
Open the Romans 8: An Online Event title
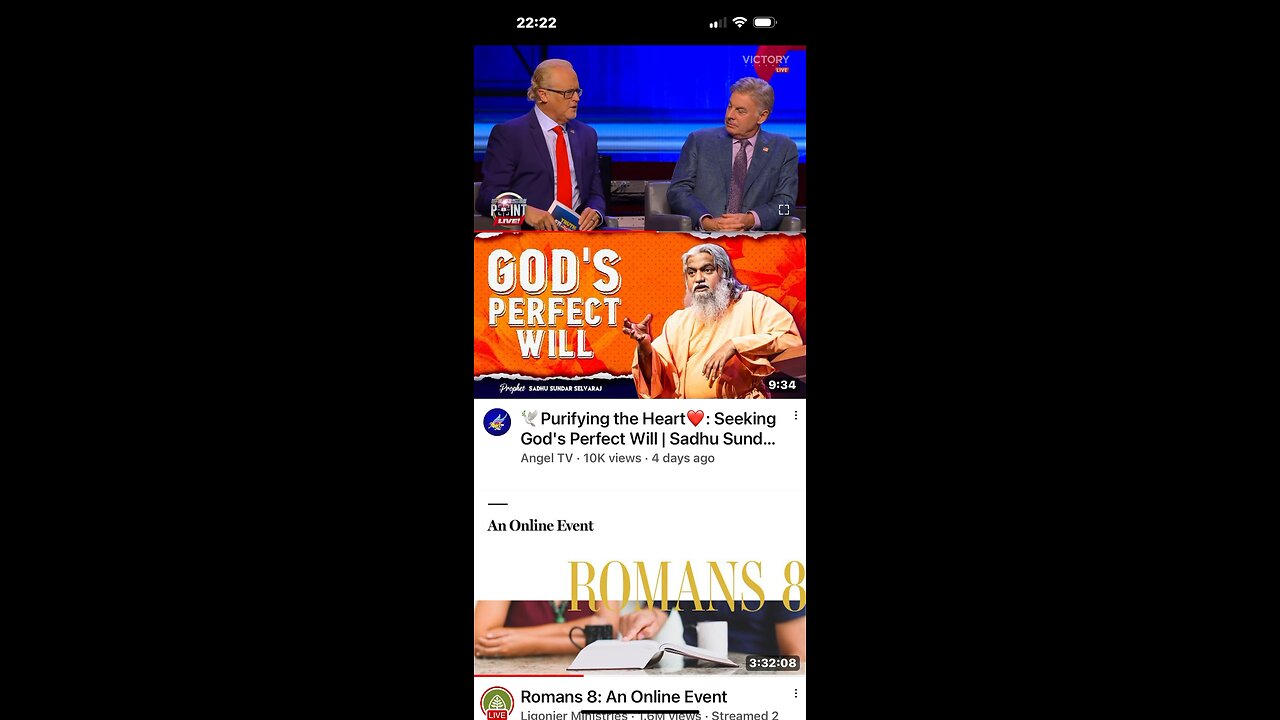(x=623, y=697)
